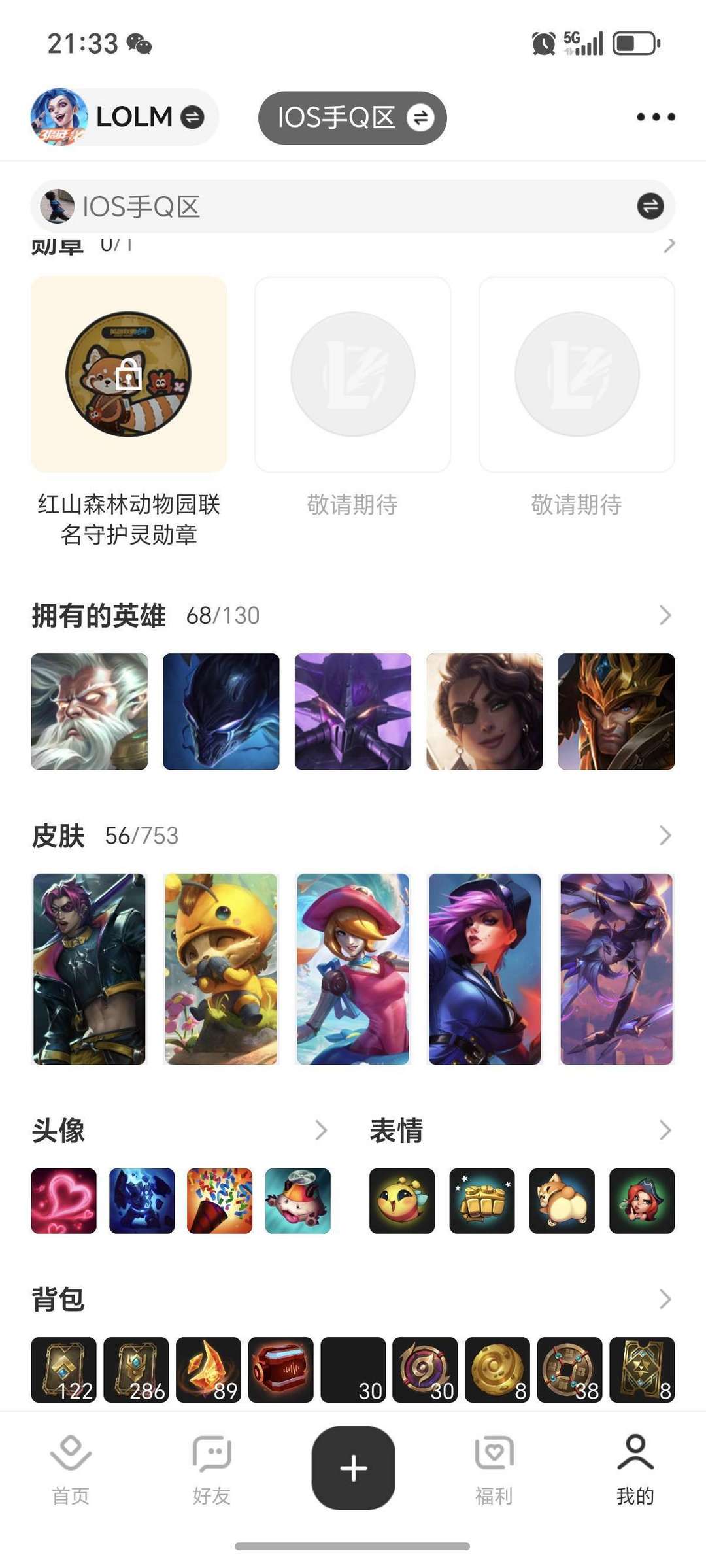Tap the swap icon in the IOS手Q区 account bar
The height and width of the screenshot is (1568, 706).
pos(650,206)
